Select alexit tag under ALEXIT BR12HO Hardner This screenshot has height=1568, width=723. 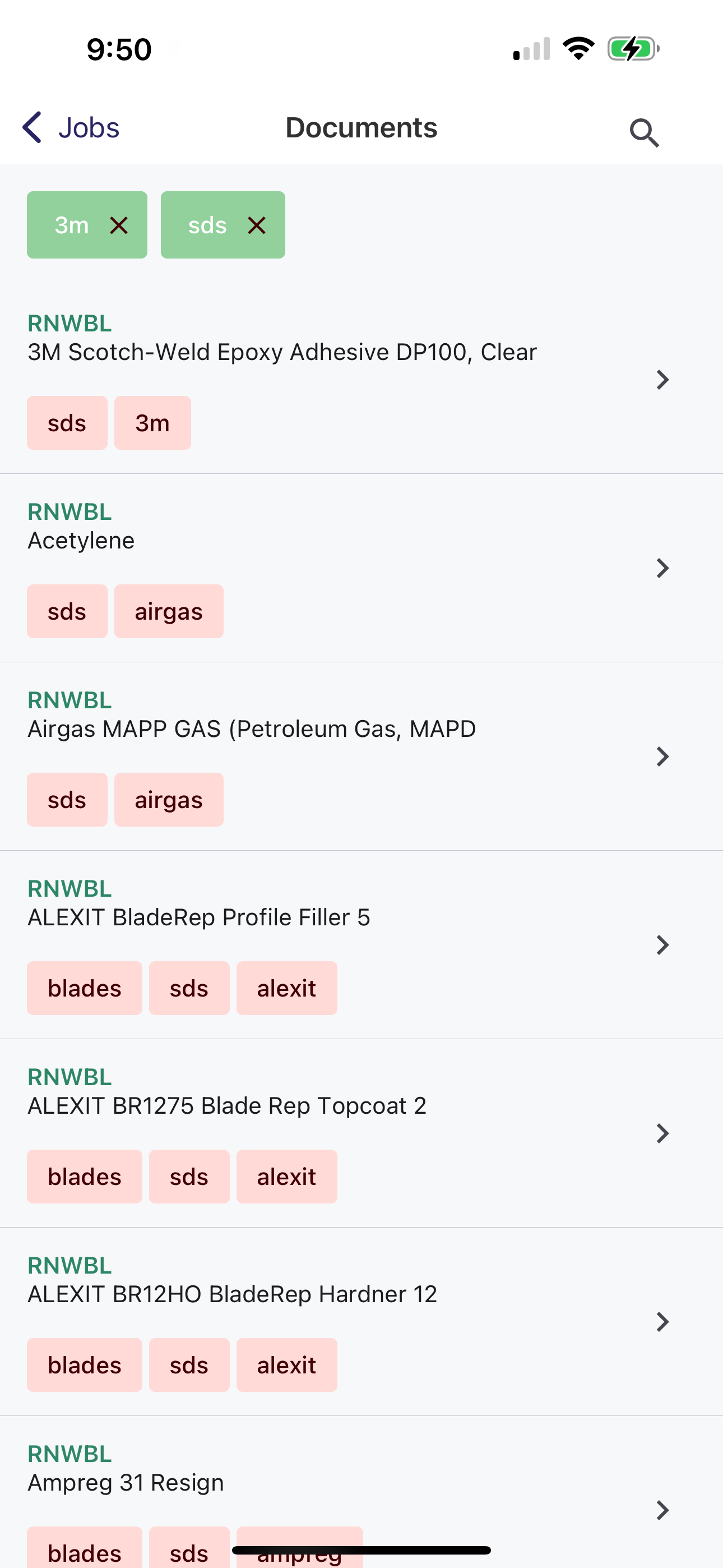click(x=286, y=1366)
